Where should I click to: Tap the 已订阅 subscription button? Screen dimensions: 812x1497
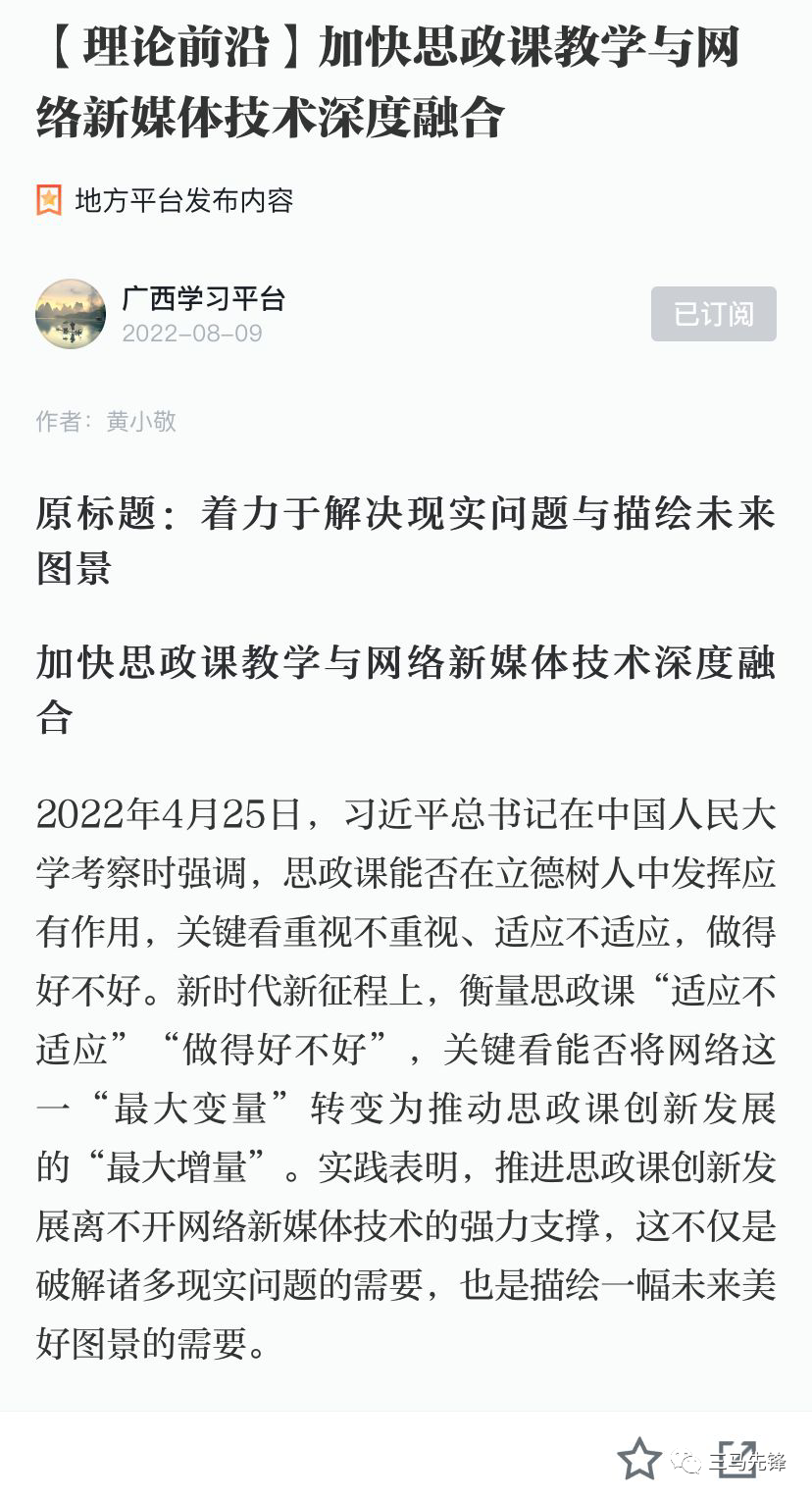[713, 314]
